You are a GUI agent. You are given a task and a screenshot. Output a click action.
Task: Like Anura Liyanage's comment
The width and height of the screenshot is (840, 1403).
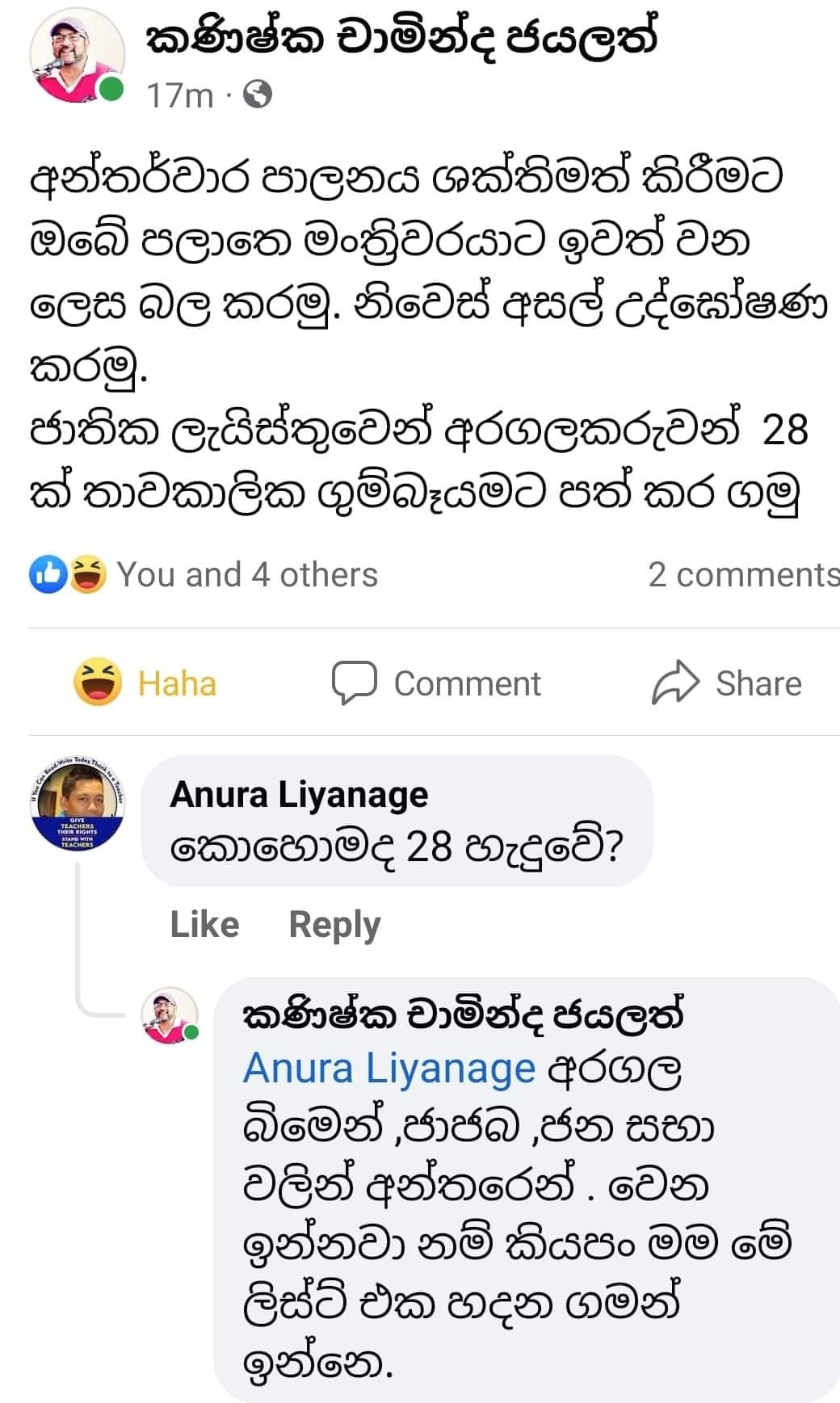pyautogui.click(x=204, y=924)
